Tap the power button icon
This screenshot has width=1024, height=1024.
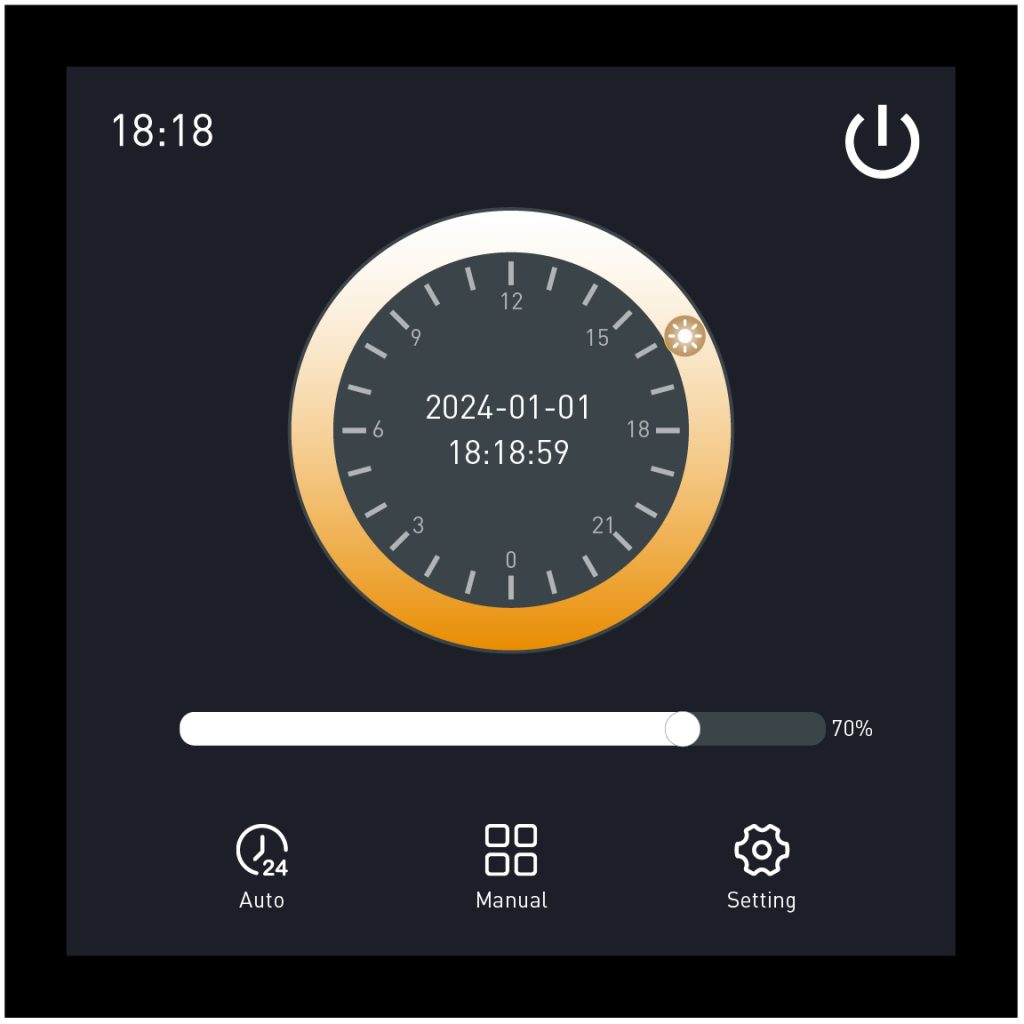tap(882, 141)
